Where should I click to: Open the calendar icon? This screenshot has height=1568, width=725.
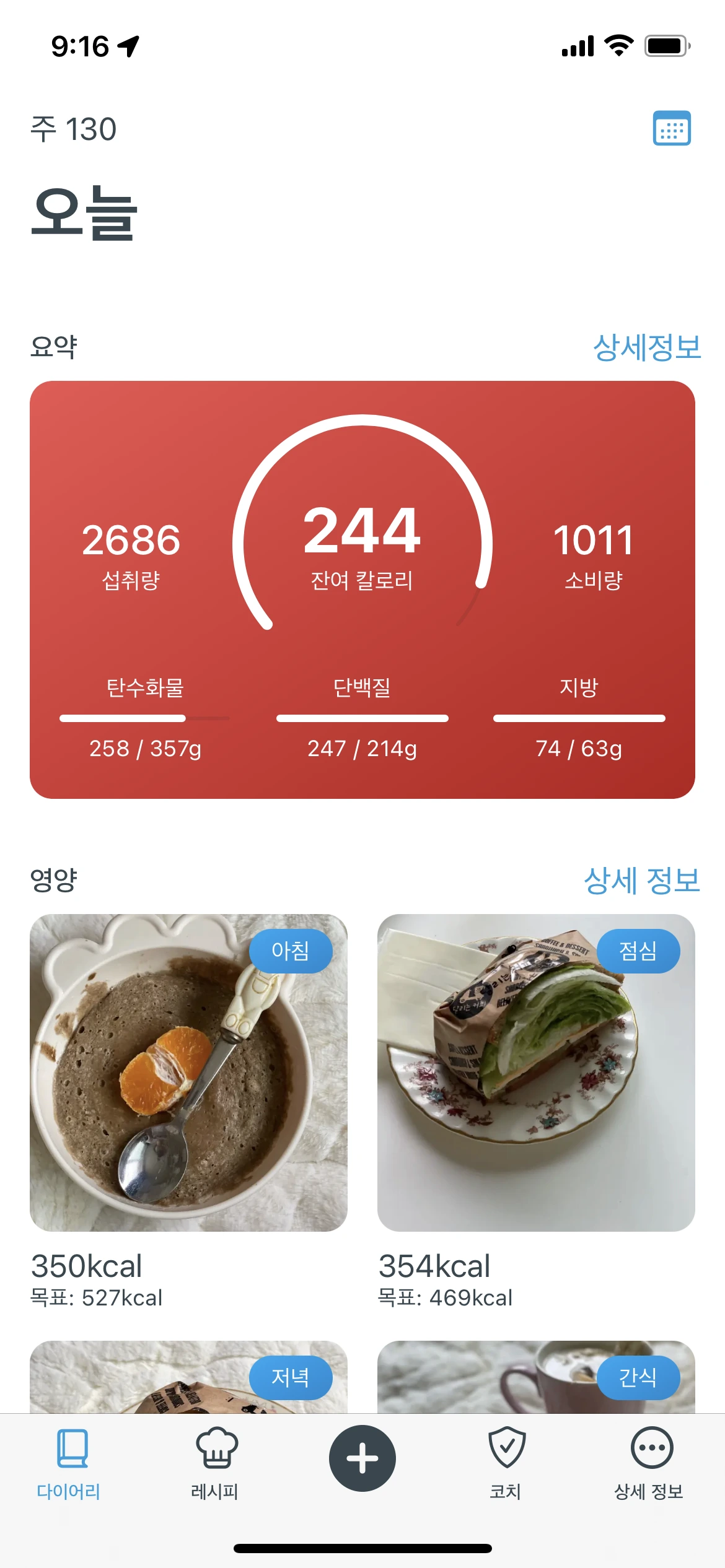[672, 128]
